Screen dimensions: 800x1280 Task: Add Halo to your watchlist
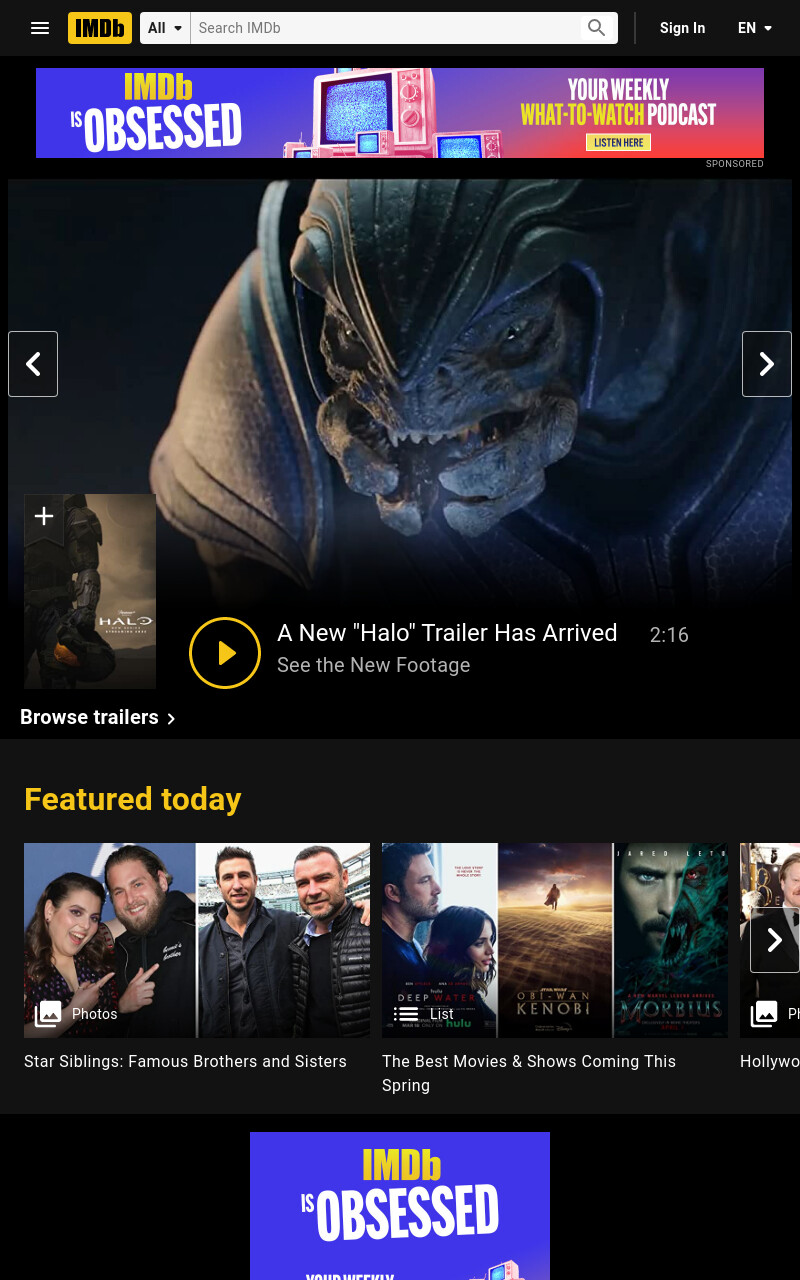click(x=43, y=517)
